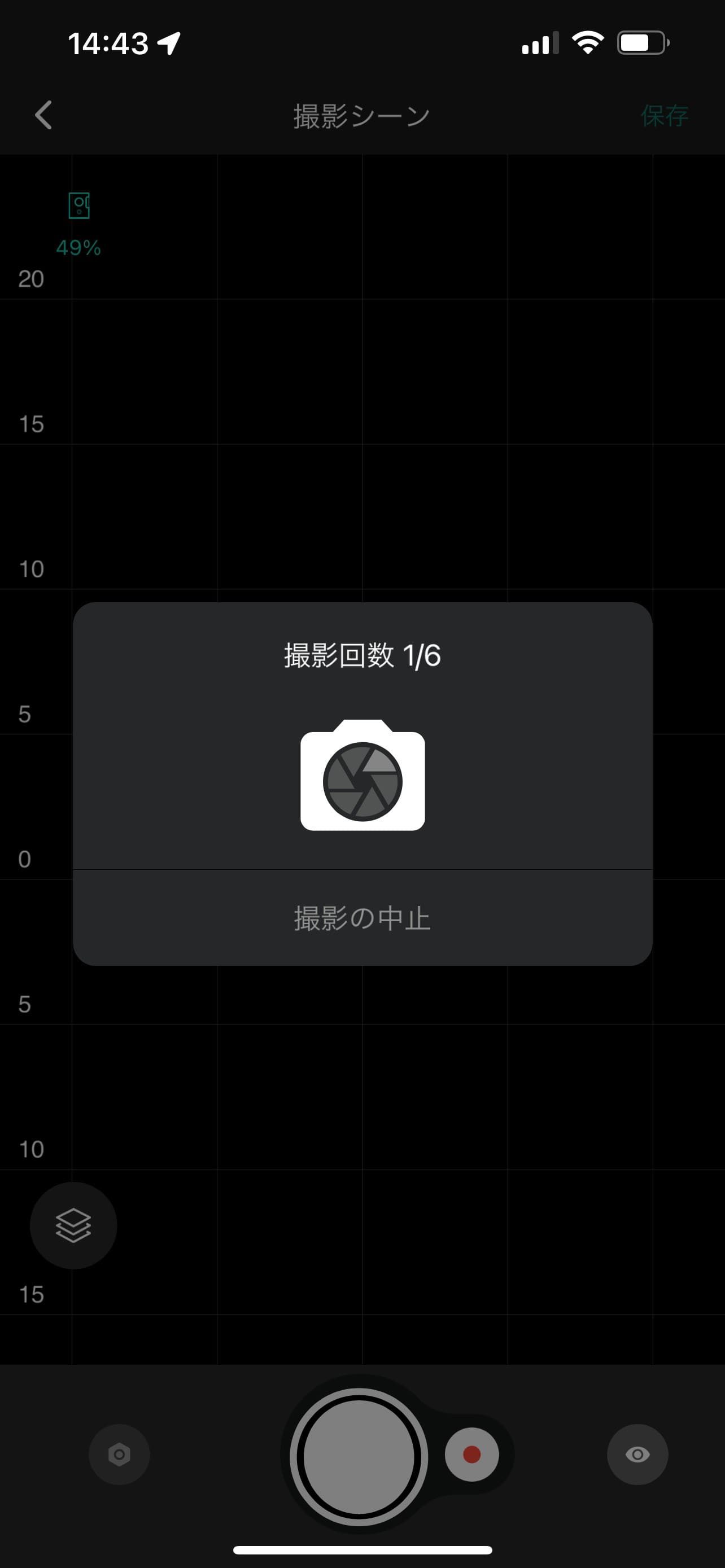Switch to the red record mode
The image size is (725, 1568).
472,1454
